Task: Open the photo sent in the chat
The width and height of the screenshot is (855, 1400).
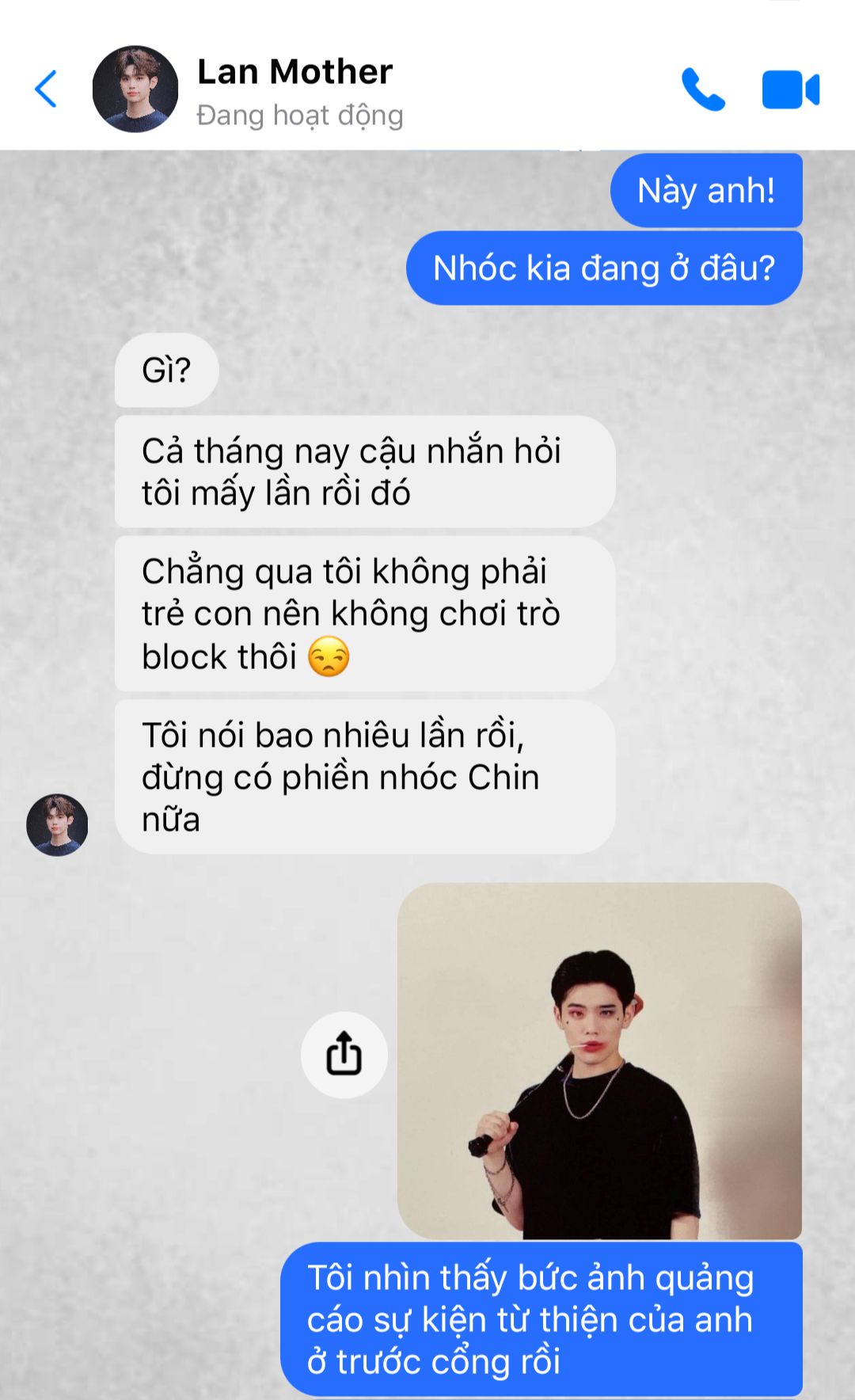Action: coord(599,1061)
